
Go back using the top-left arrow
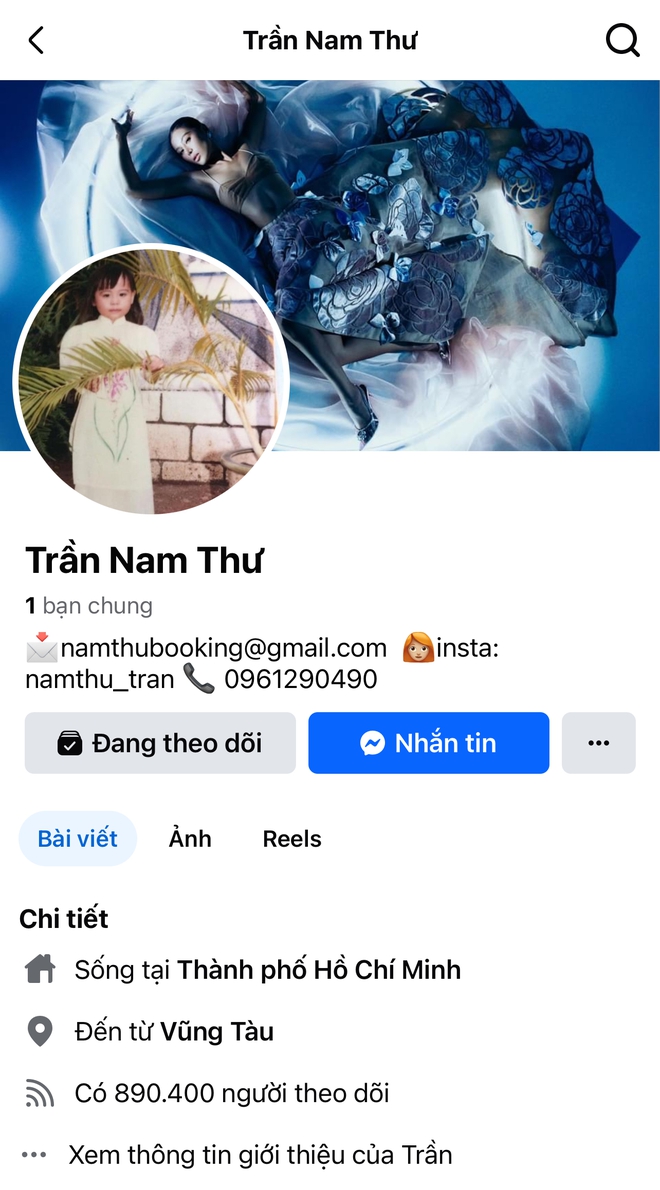pyautogui.click(x=37, y=41)
